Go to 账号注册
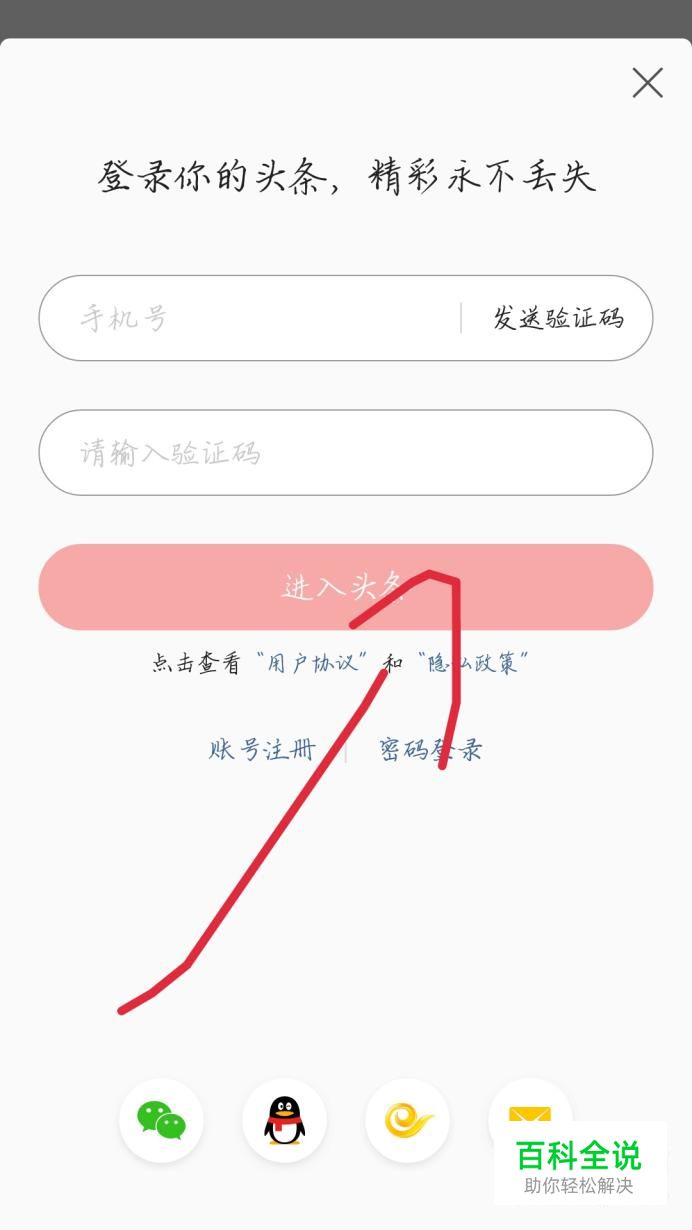The height and width of the screenshot is (1230, 692). point(262,750)
